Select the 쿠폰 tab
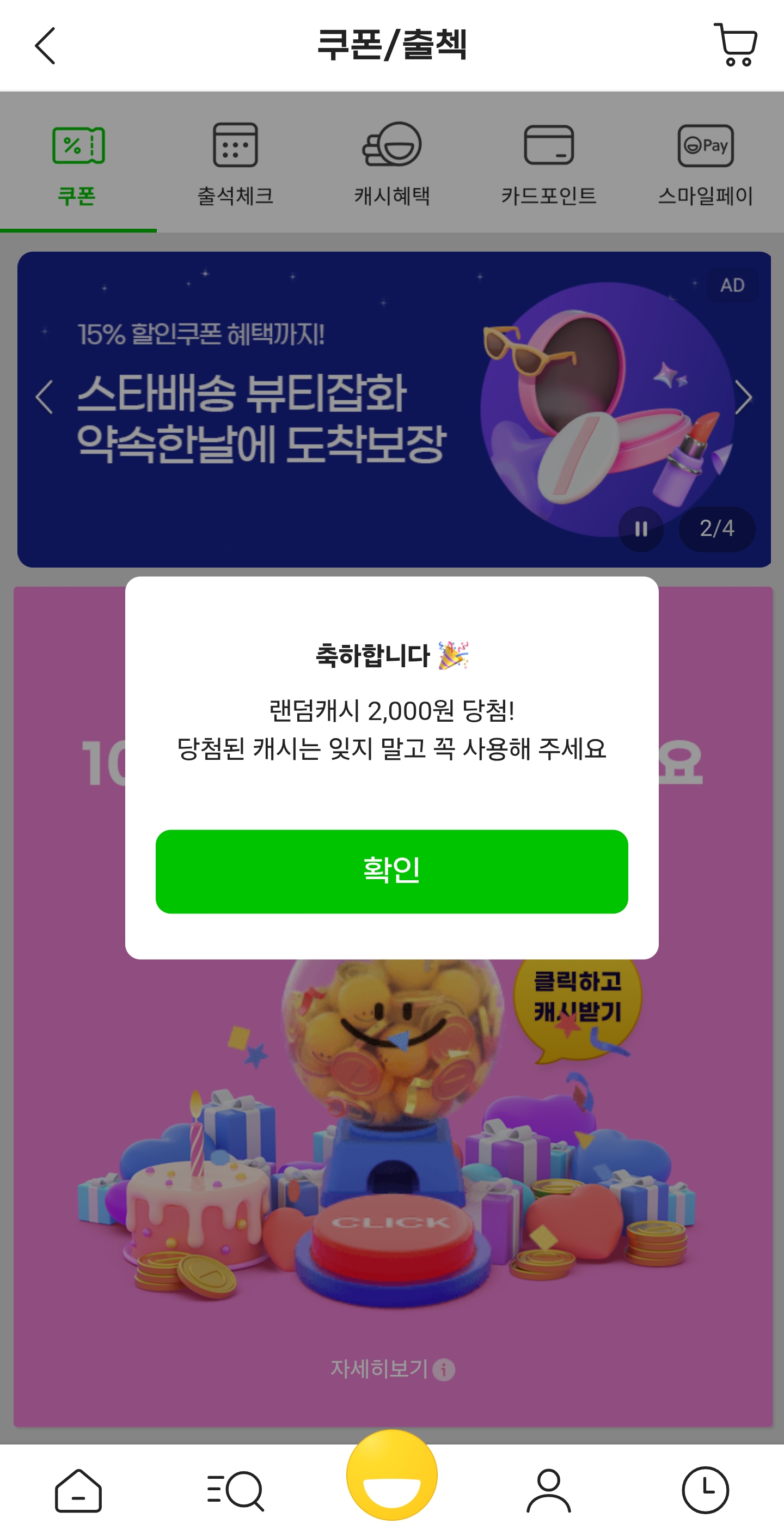Image resolution: width=784 pixels, height=1536 pixels. pos(78,163)
